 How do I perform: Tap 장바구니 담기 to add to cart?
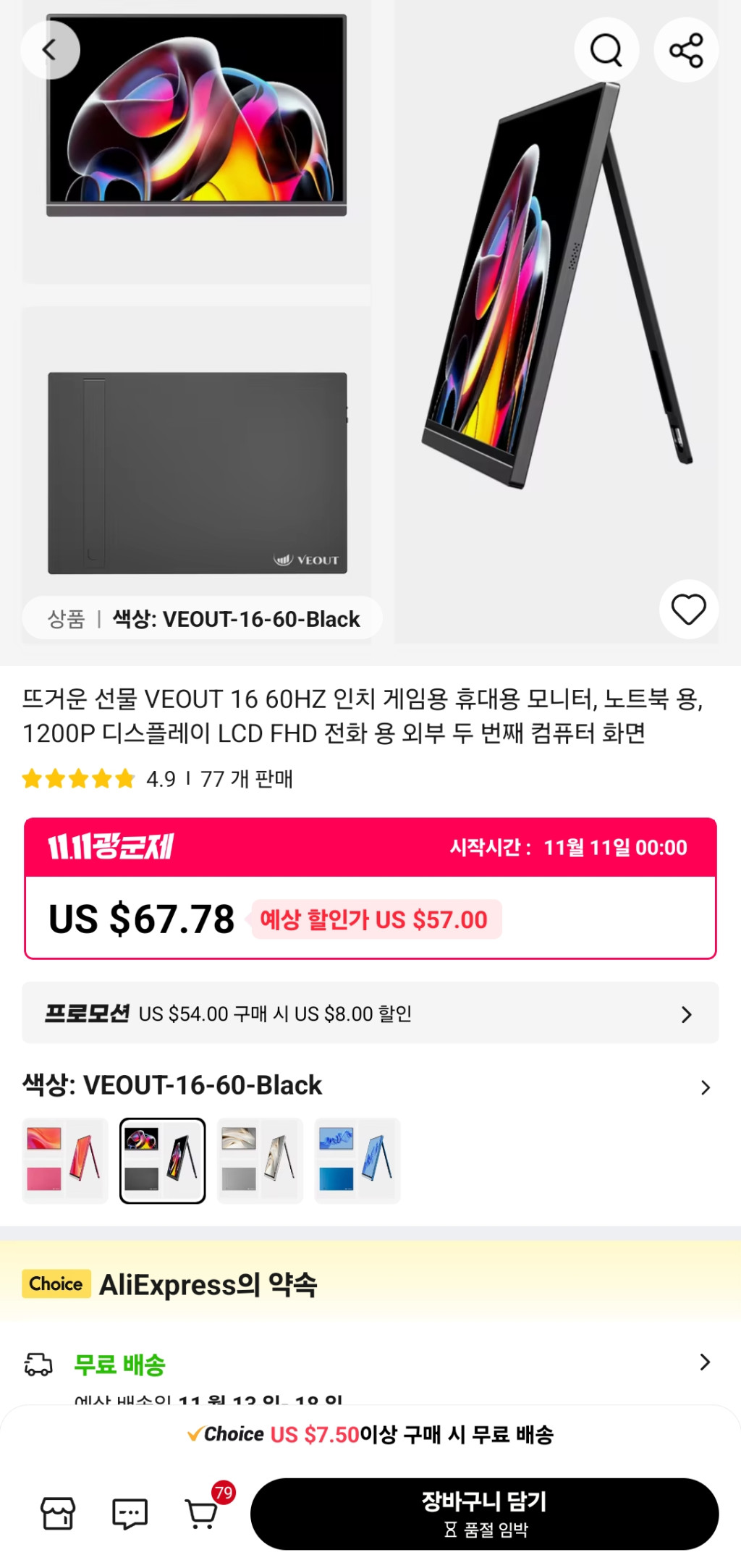click(x=484, y=1513)
